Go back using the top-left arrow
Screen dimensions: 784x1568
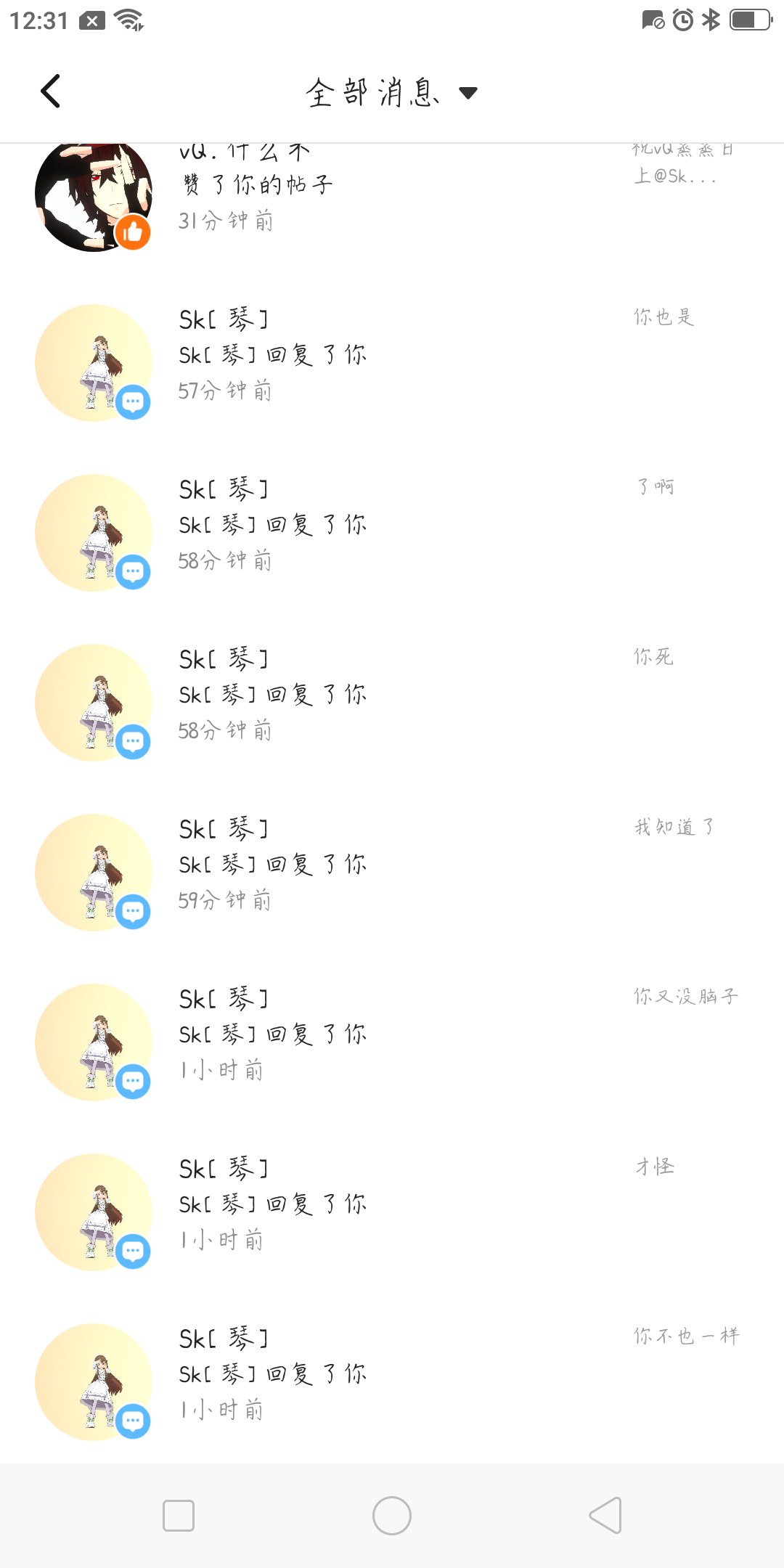[51, 91]
